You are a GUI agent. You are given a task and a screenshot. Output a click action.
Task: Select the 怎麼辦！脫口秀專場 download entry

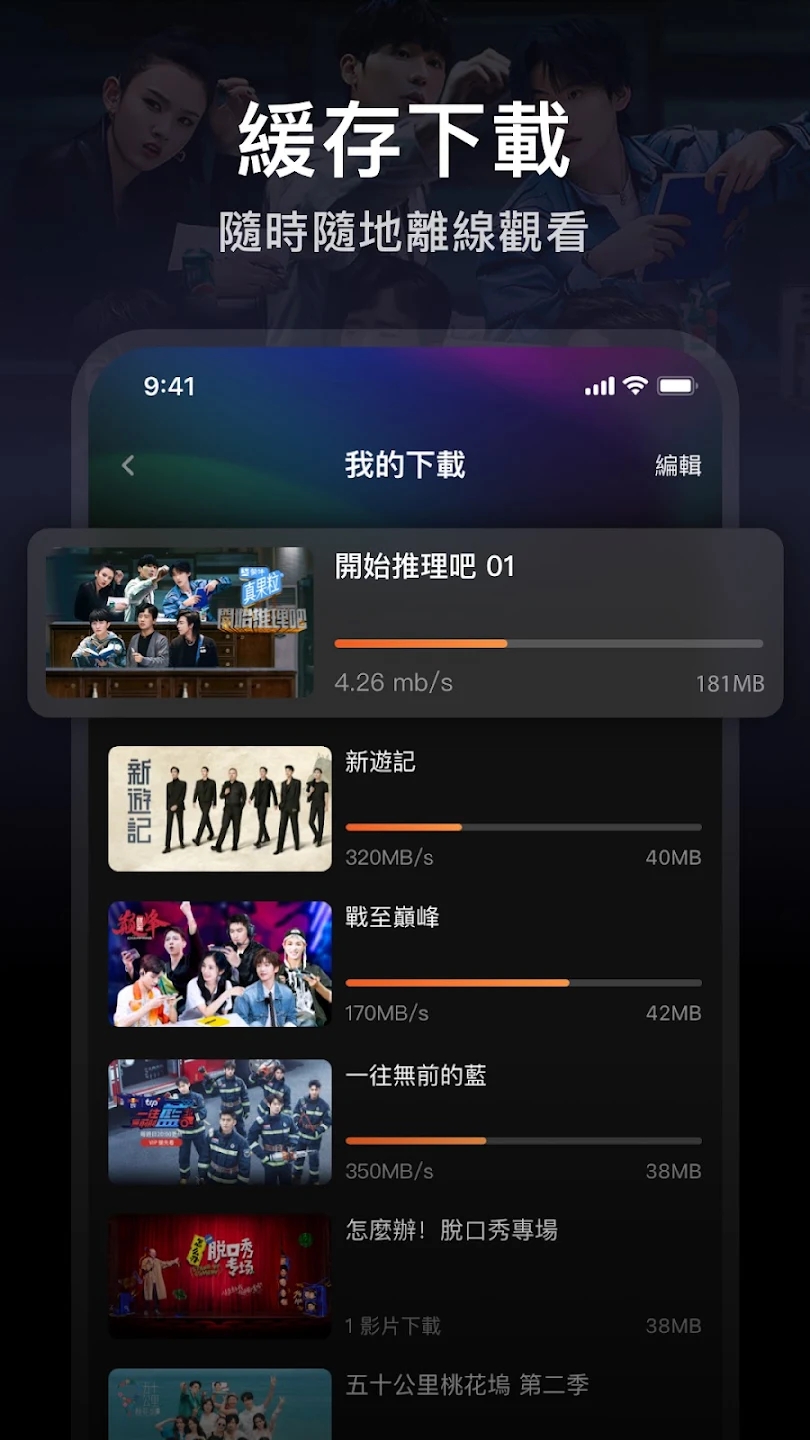[219, 1275]
